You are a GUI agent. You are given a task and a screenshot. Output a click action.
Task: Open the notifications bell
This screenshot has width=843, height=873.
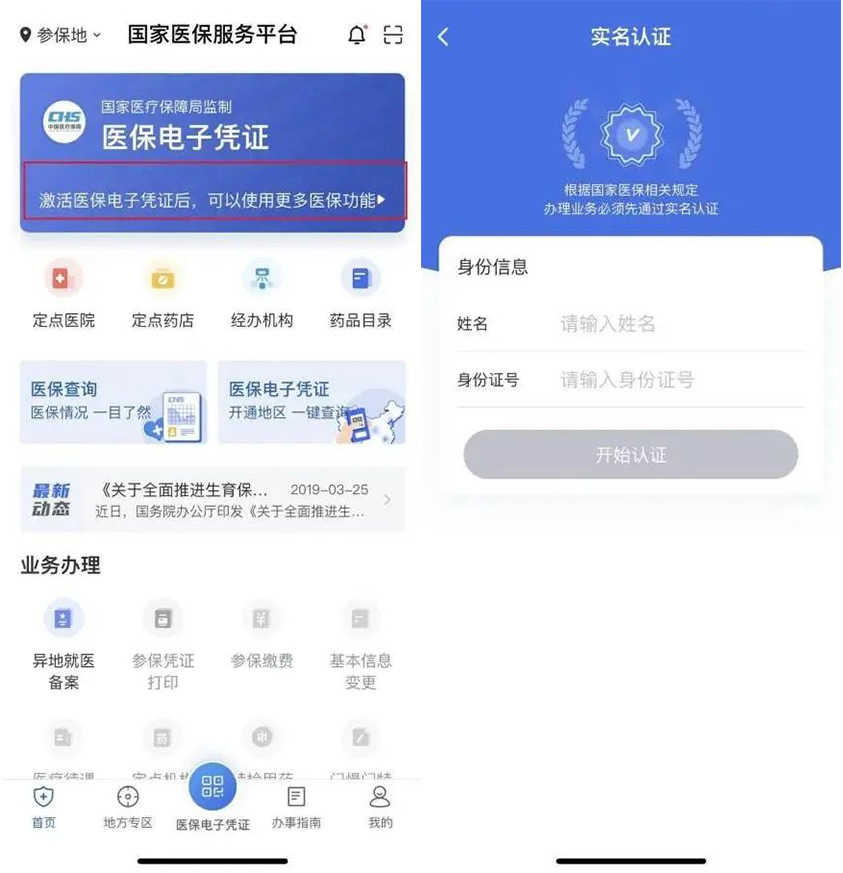pyautogui.click(x=357, y=35)
